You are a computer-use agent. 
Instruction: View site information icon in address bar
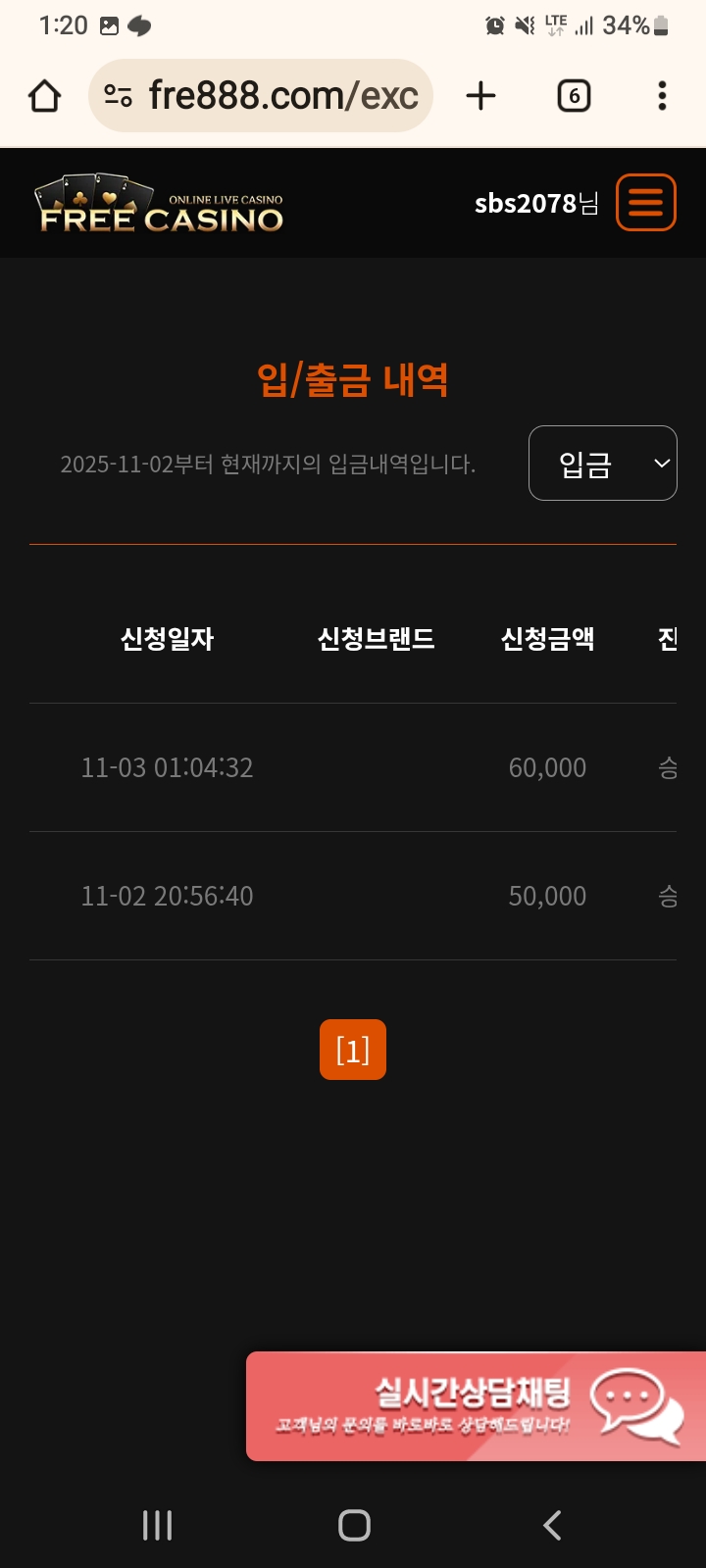(x=118, y=96)
